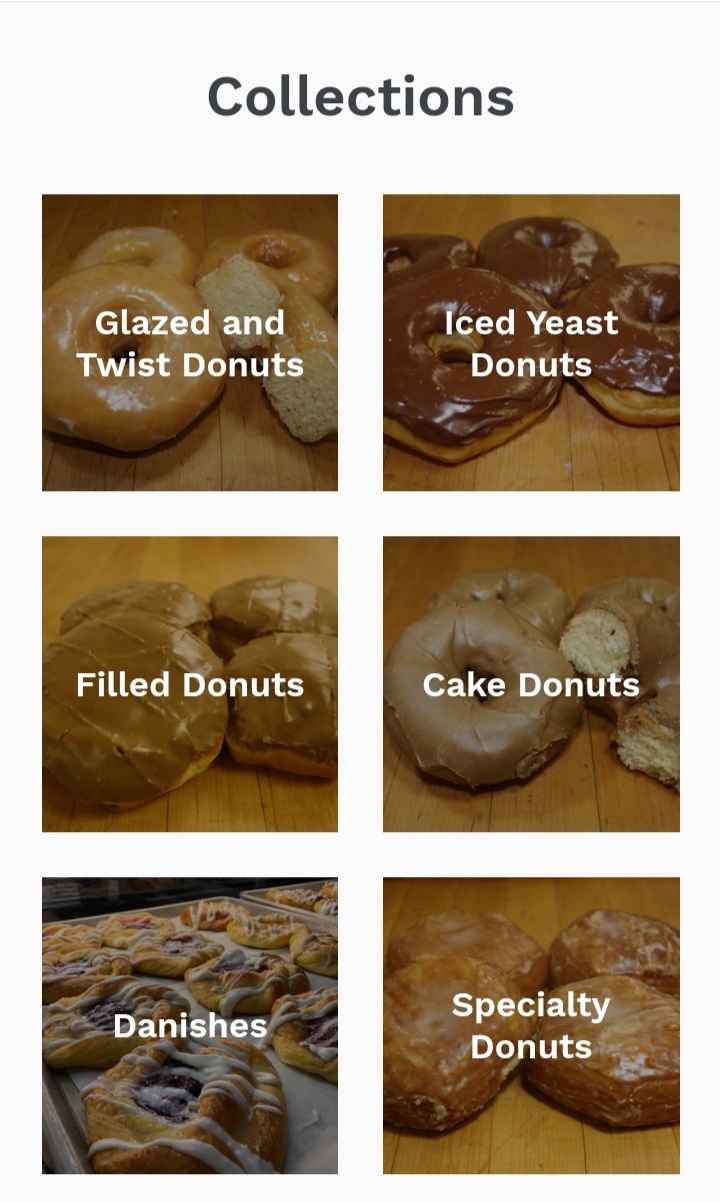
Task: Click the Iced Yeast Donuts photo
Action: 531,250
